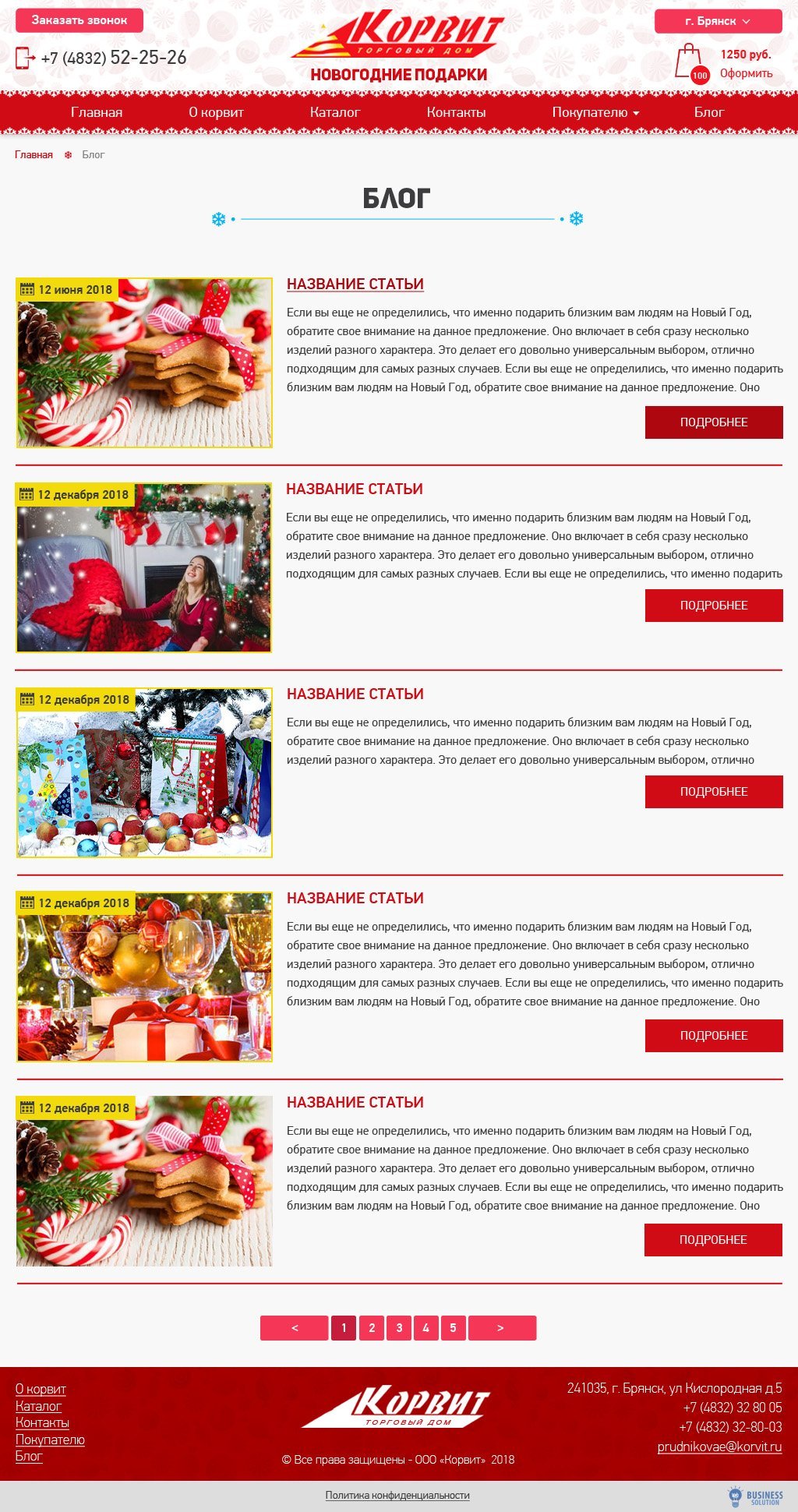The width and height of the screenshot is (798, 1512).
Task: Switch to the Каталог section
Action: pos(335,112)
